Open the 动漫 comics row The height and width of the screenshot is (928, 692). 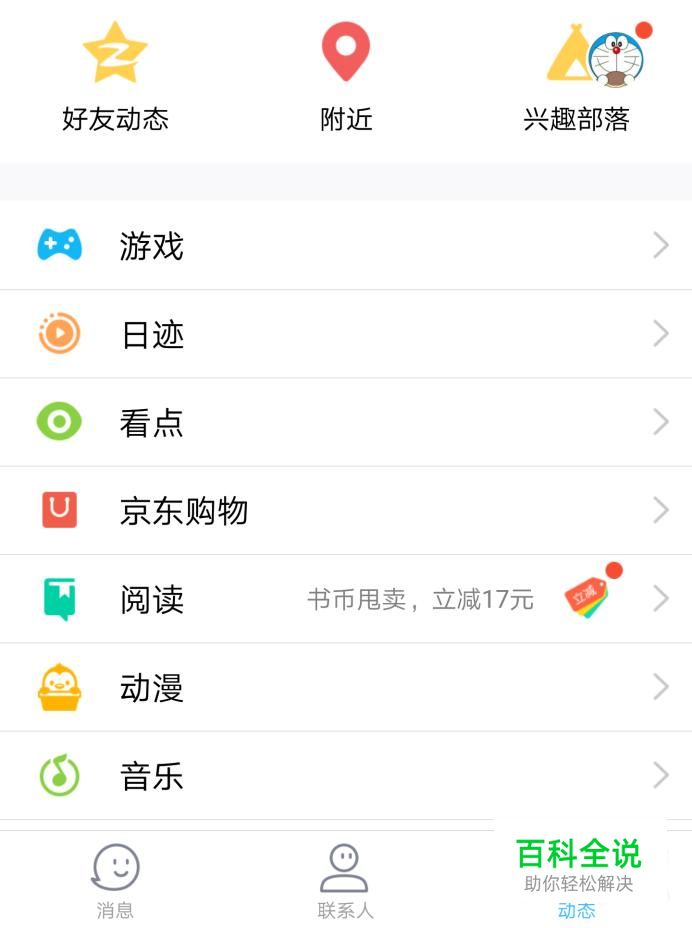coord(346,687)
